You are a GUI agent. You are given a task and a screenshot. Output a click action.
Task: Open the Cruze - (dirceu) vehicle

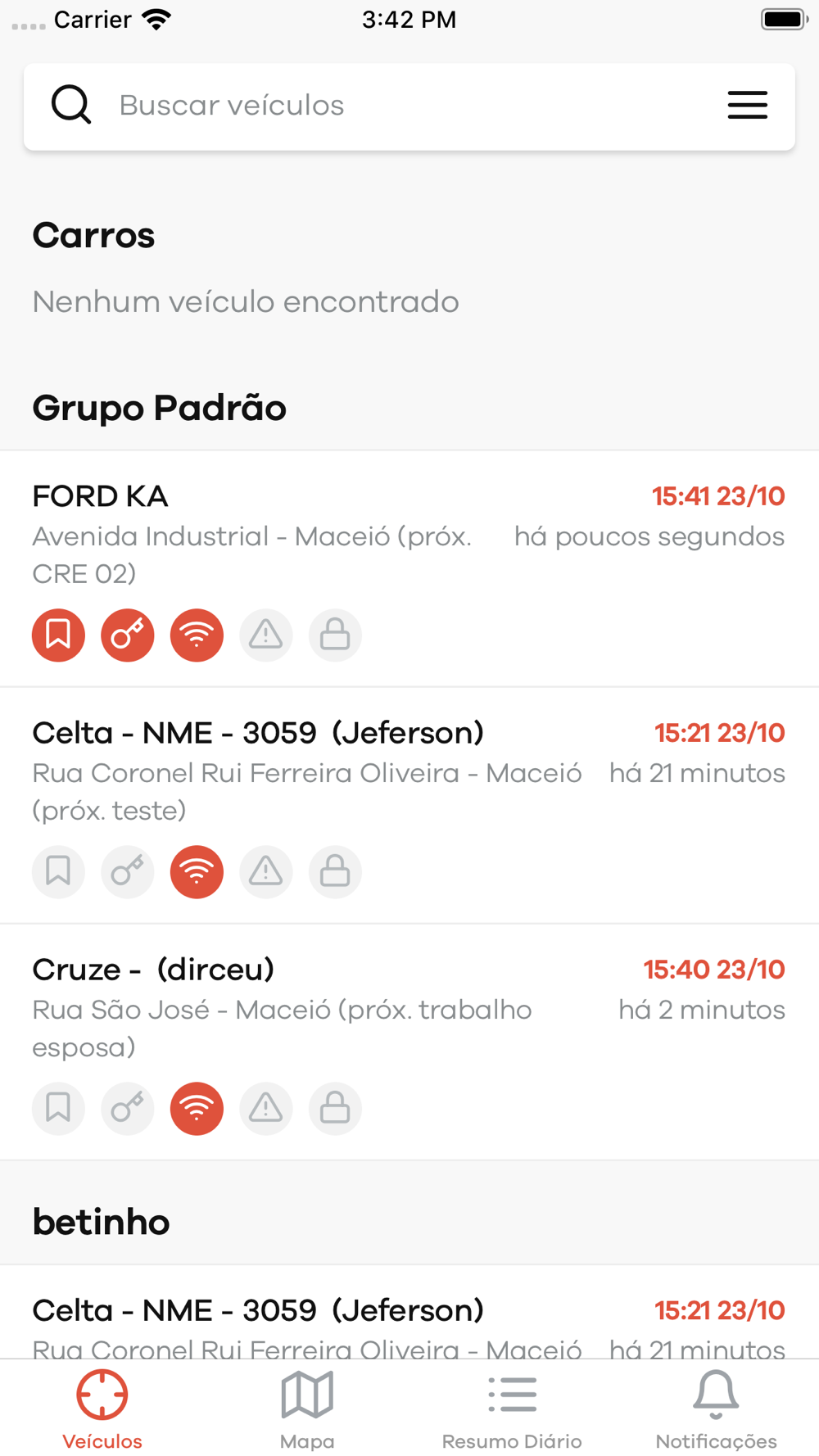tap(328, 1006)
